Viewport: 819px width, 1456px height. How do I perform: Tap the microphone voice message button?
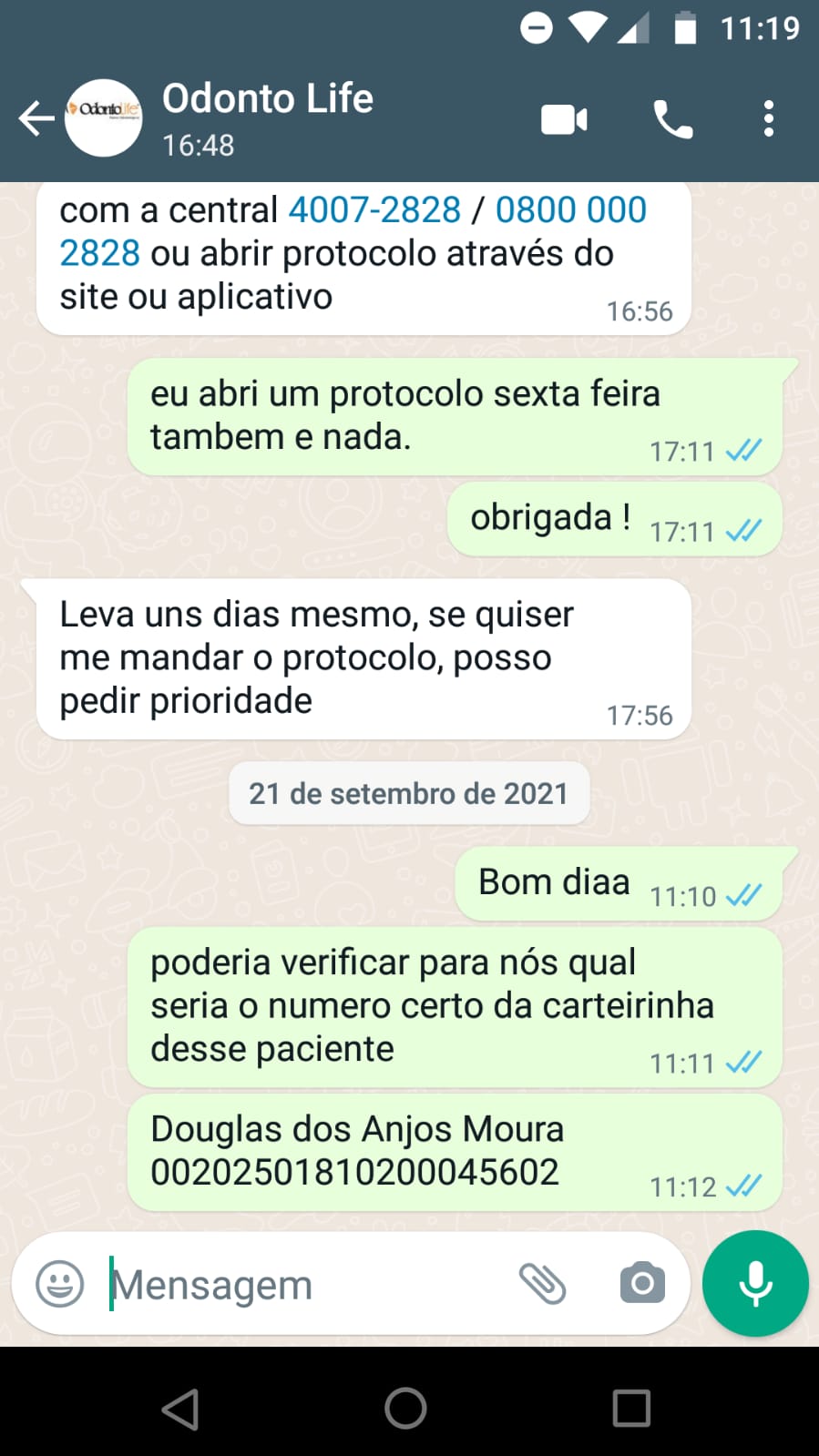tap(755, 1284)
